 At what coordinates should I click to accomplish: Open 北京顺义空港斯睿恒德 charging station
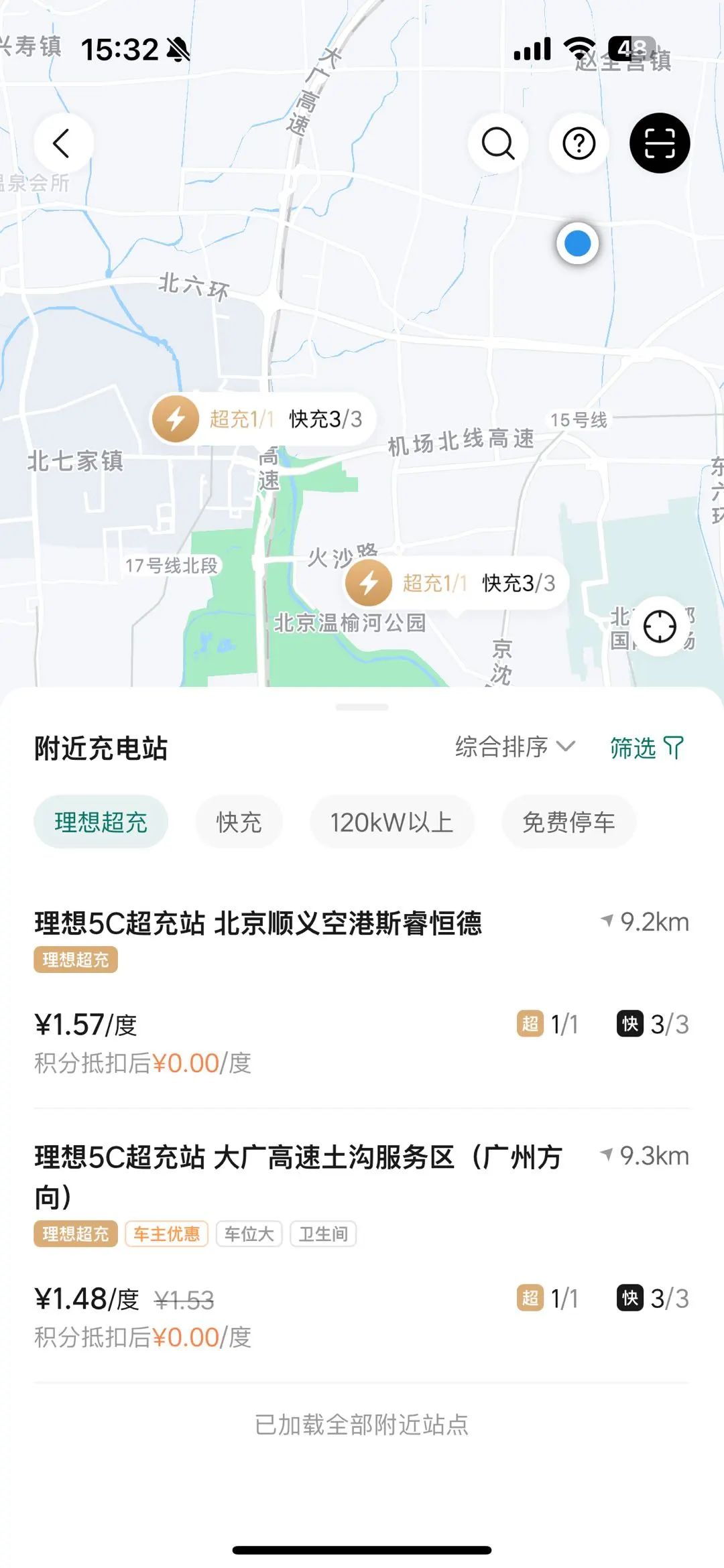(x=258, y=923)
